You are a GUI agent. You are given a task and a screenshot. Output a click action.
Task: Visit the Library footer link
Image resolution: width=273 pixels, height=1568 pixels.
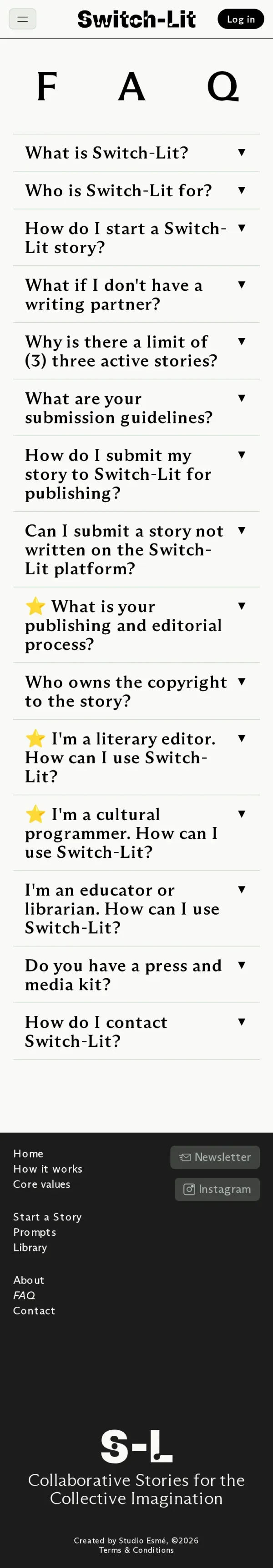pos(30,1247)
